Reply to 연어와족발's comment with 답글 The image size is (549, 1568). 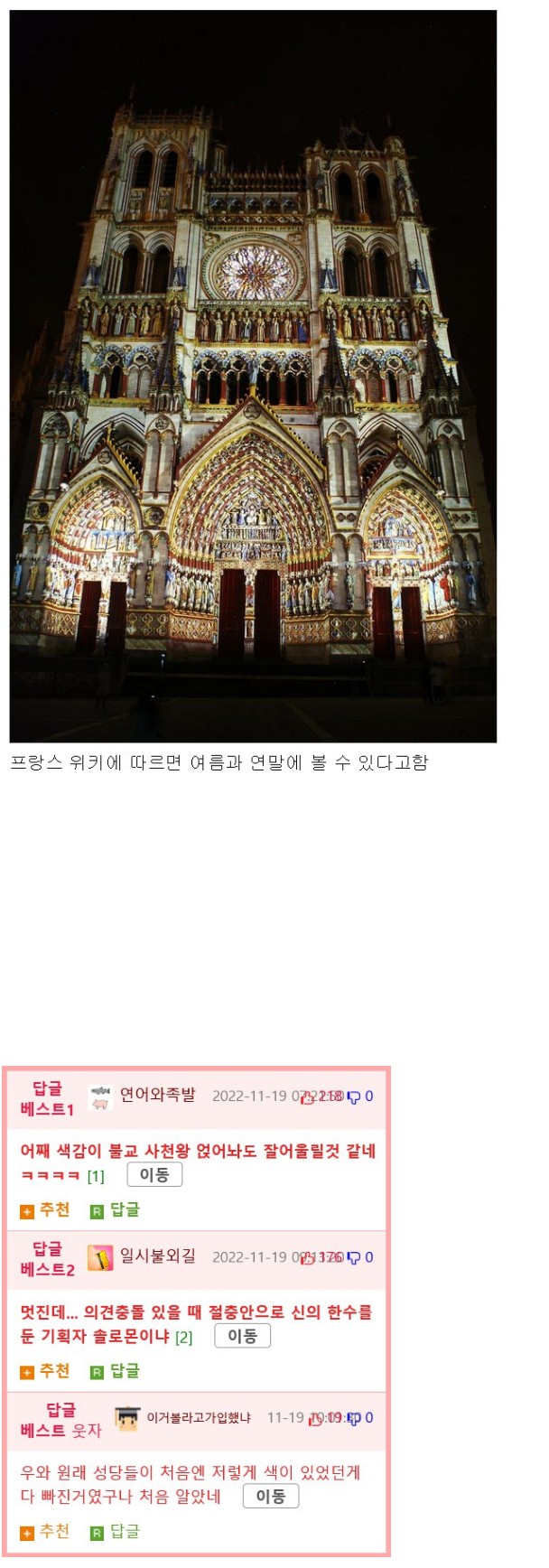coord(115,1210)
